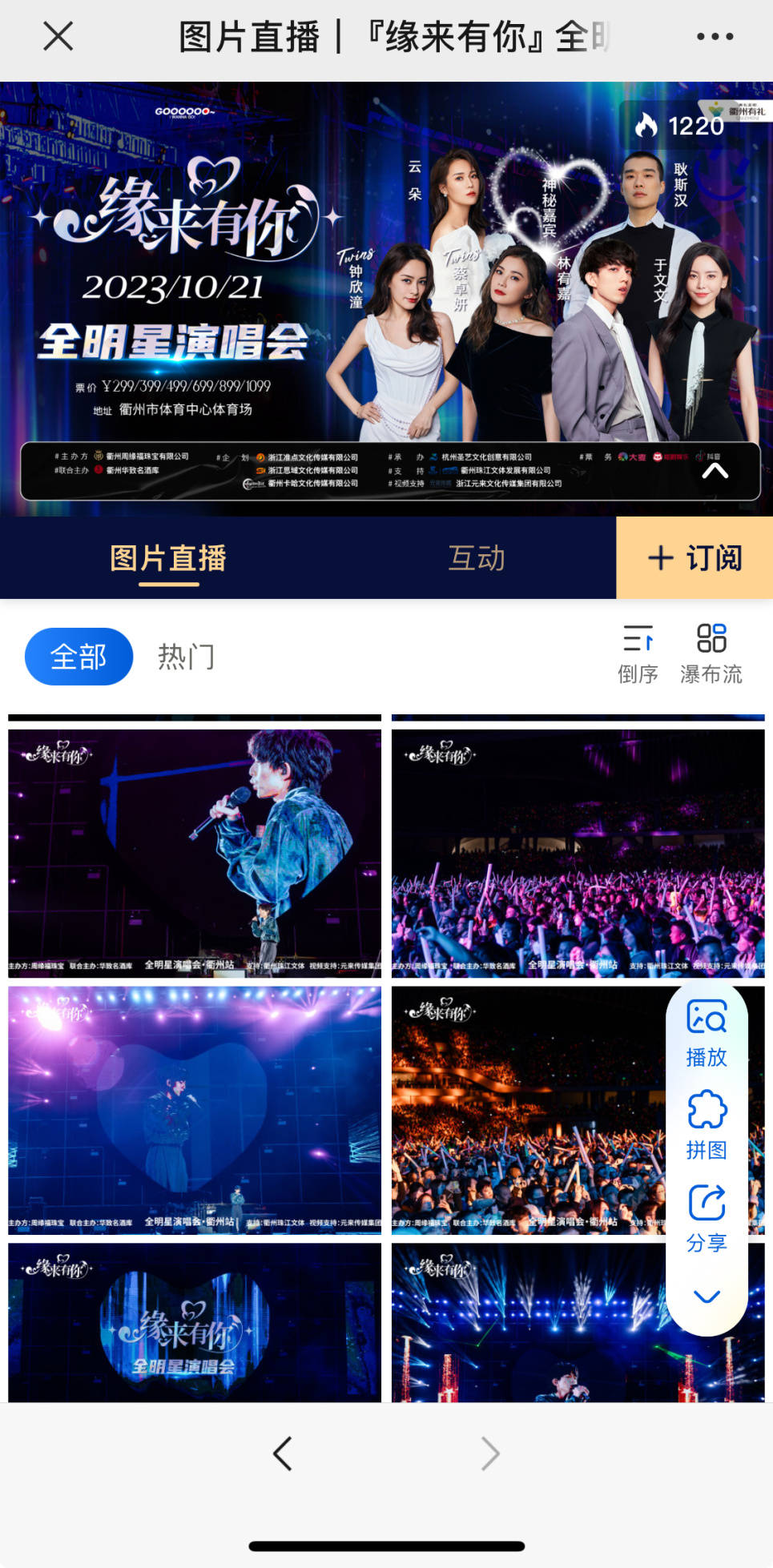Show 热门 photos
773x1568 pixels.
pos(186,657)
